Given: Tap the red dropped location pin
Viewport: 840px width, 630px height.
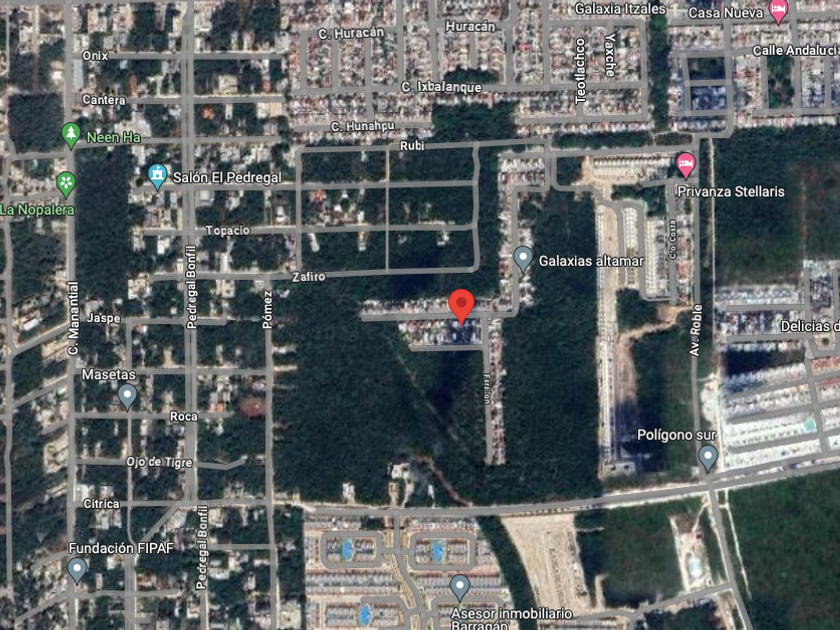Looking at the screenshot, I should pyautogui.click(x=461, y=306).
